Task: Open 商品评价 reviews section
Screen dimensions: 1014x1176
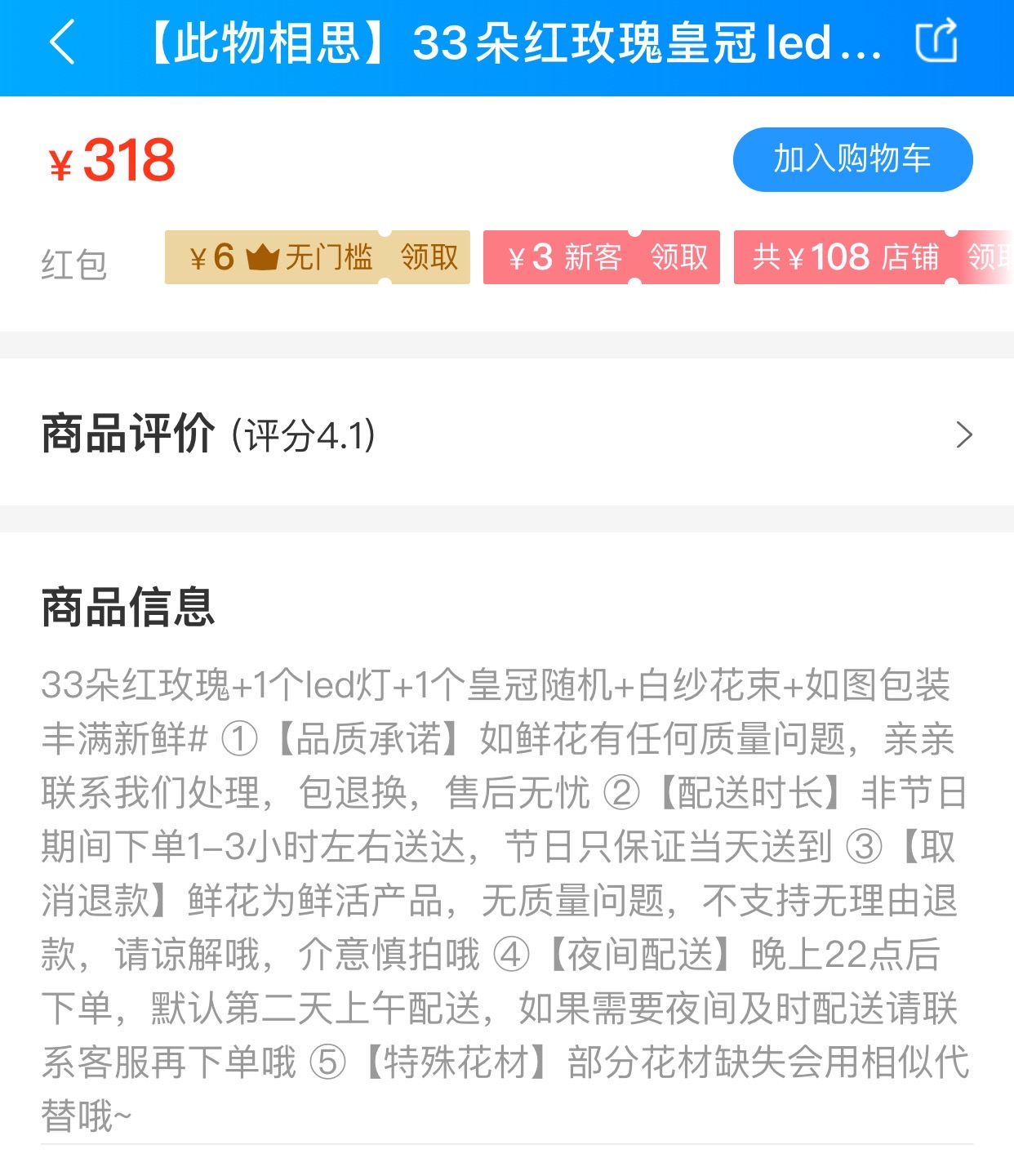Action: (x=506, y=434)
